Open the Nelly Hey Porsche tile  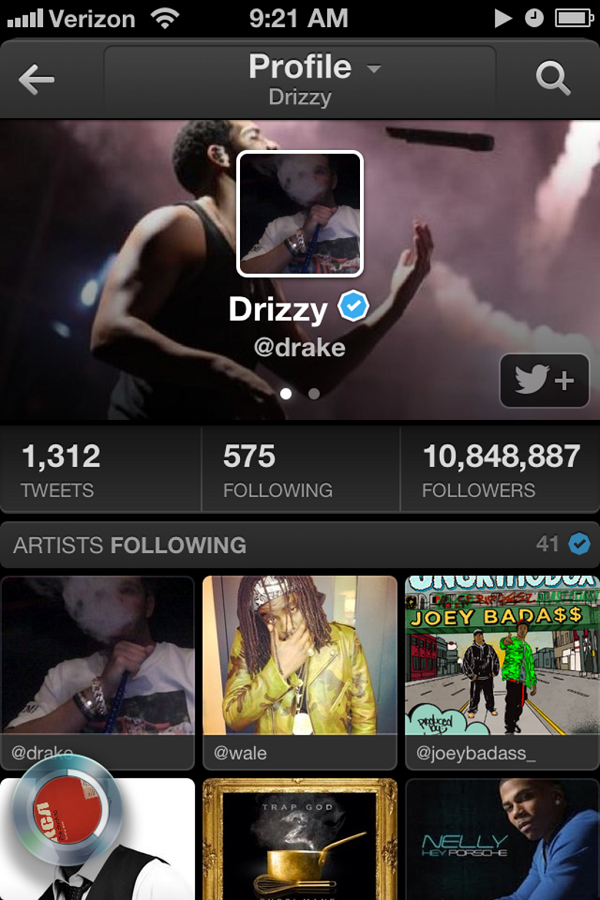point(502,840)
